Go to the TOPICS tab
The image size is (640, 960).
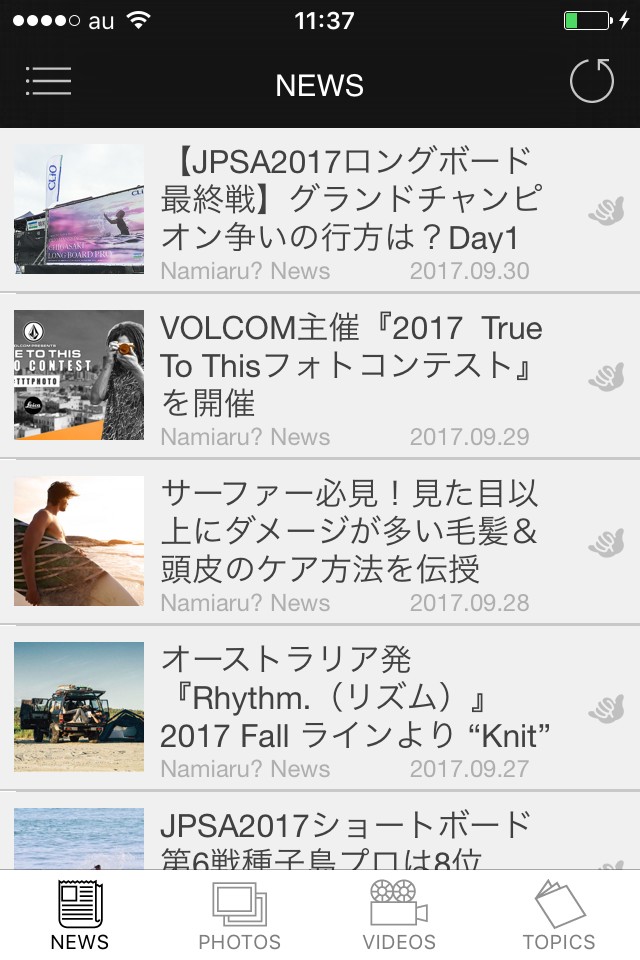point(559,915)
